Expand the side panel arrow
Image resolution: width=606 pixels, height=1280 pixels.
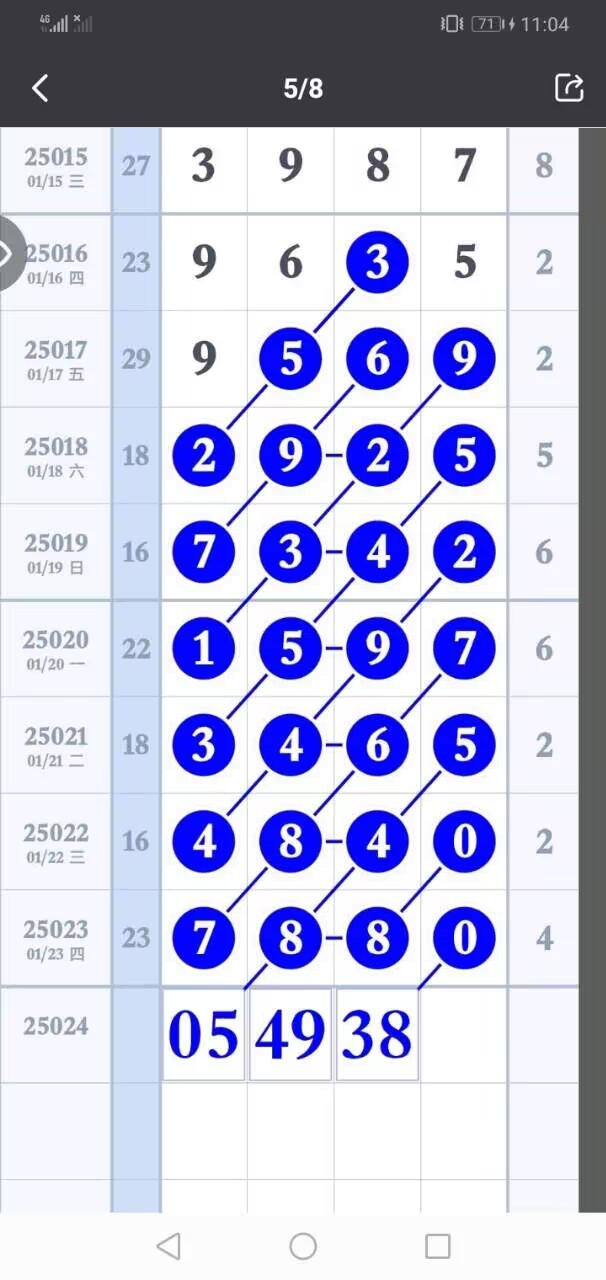point(9,254)
